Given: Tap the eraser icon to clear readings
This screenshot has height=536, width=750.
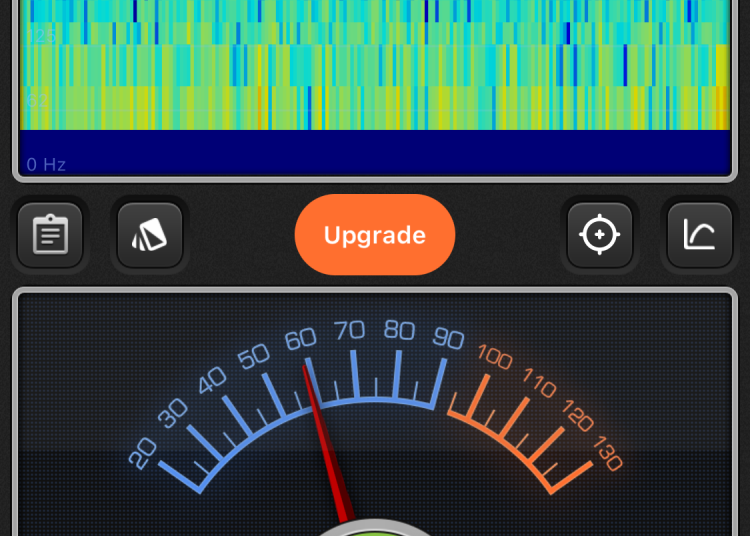Looking at the screenshot, I should 150,235.
